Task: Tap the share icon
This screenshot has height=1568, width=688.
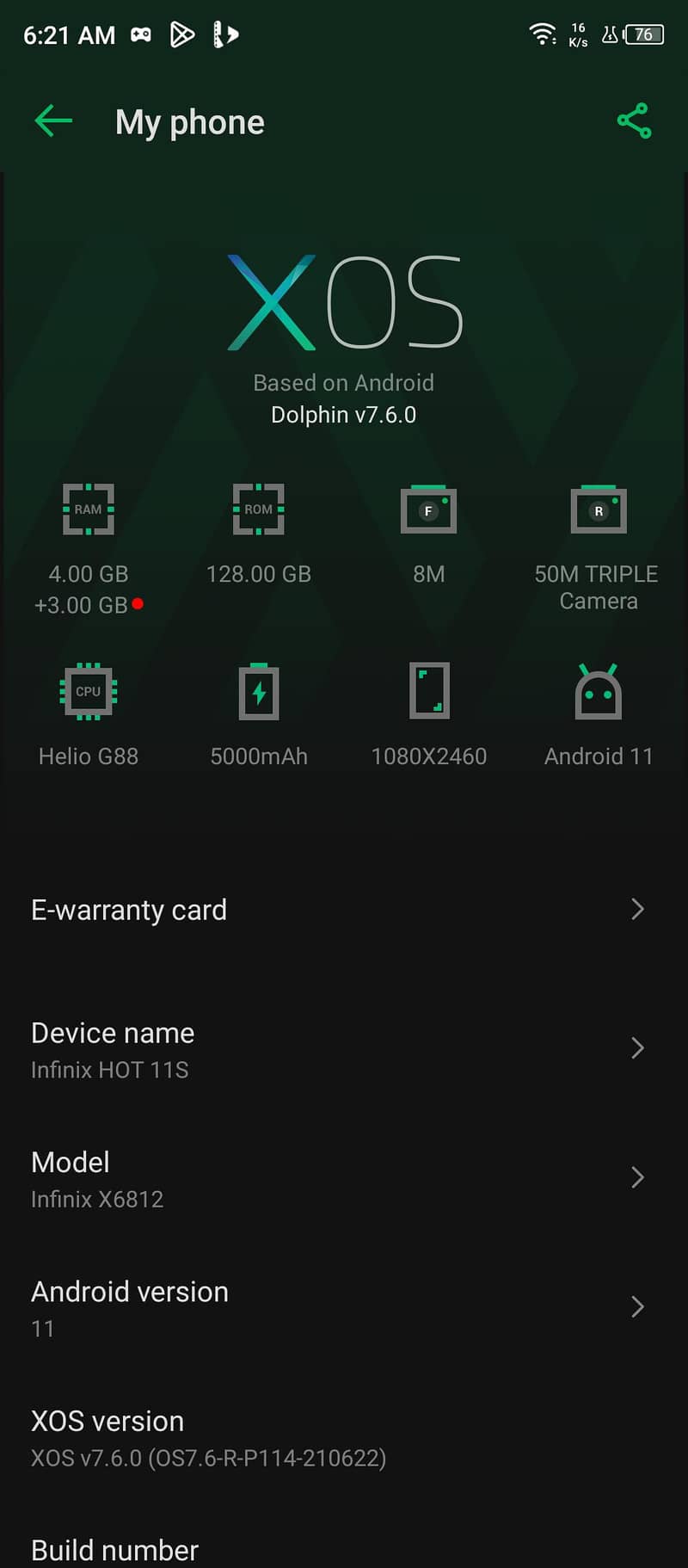Action: click(x=634, y=121)
